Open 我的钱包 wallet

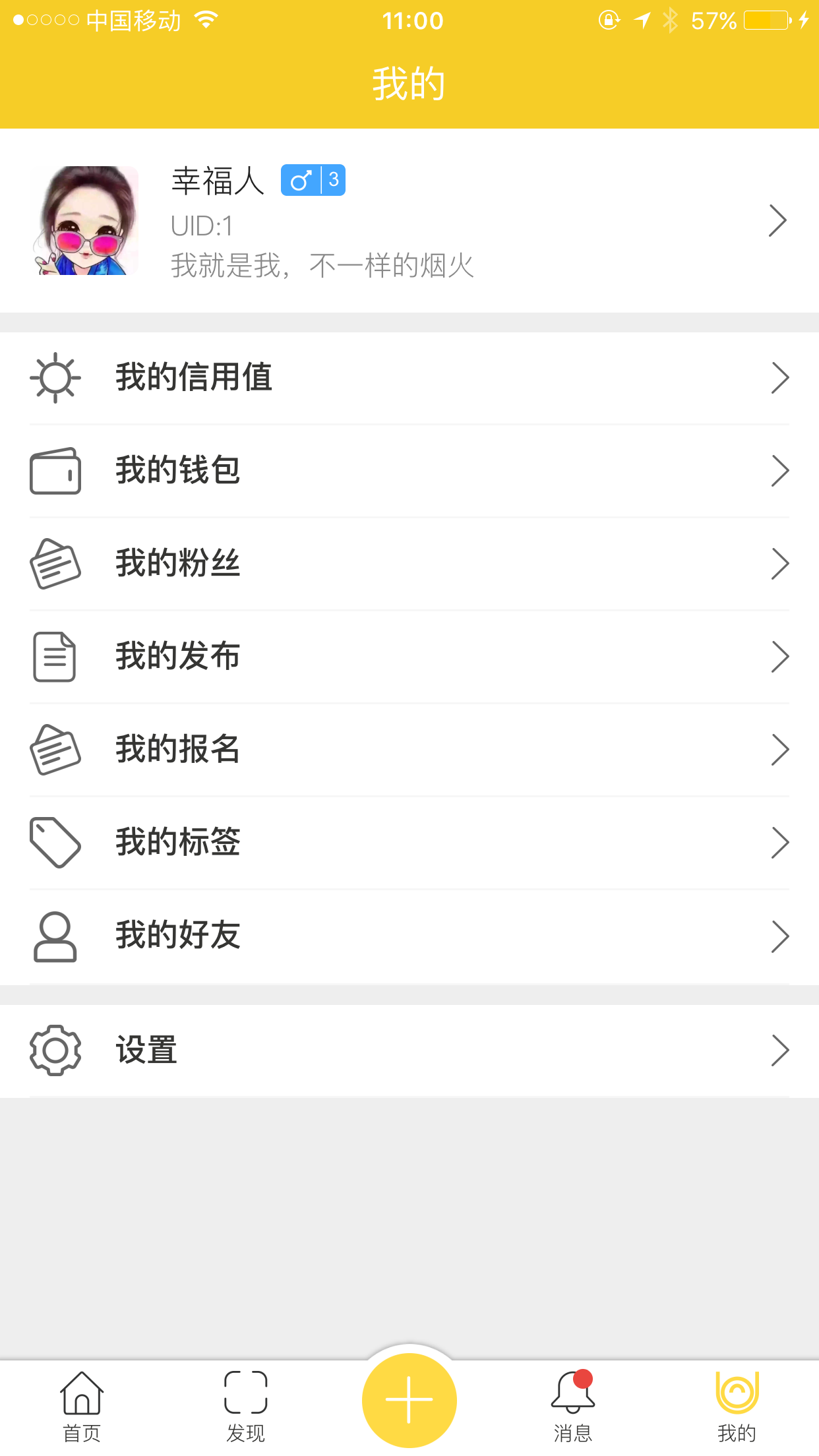pos(409,471)
